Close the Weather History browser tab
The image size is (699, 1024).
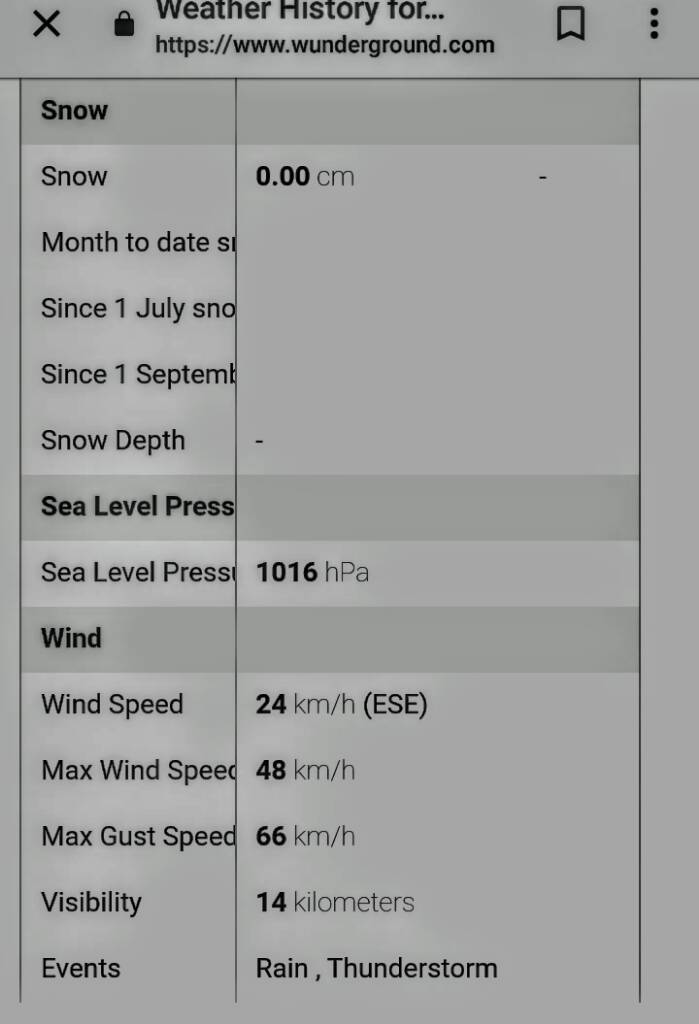(x=46, y=24)
